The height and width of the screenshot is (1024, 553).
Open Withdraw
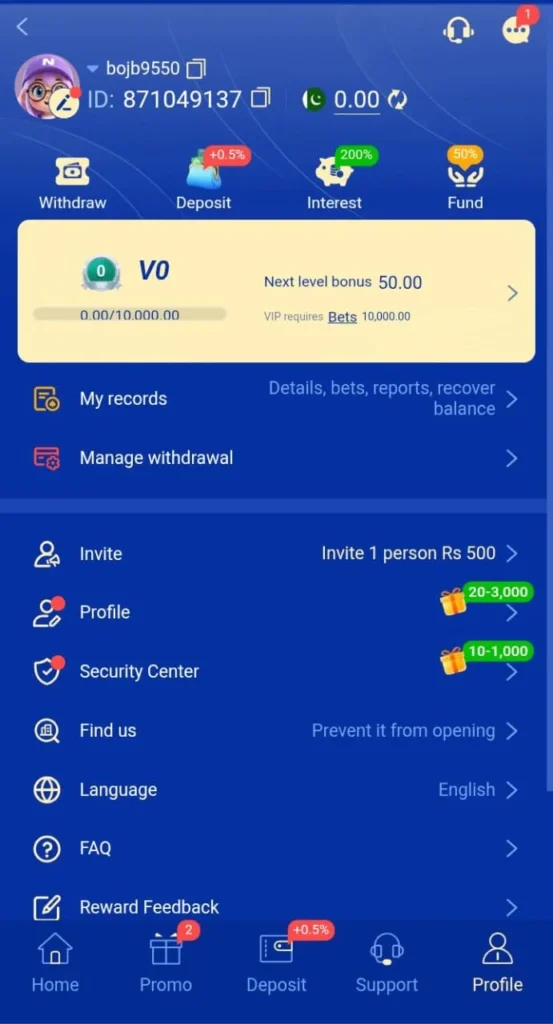click(72, 184)
